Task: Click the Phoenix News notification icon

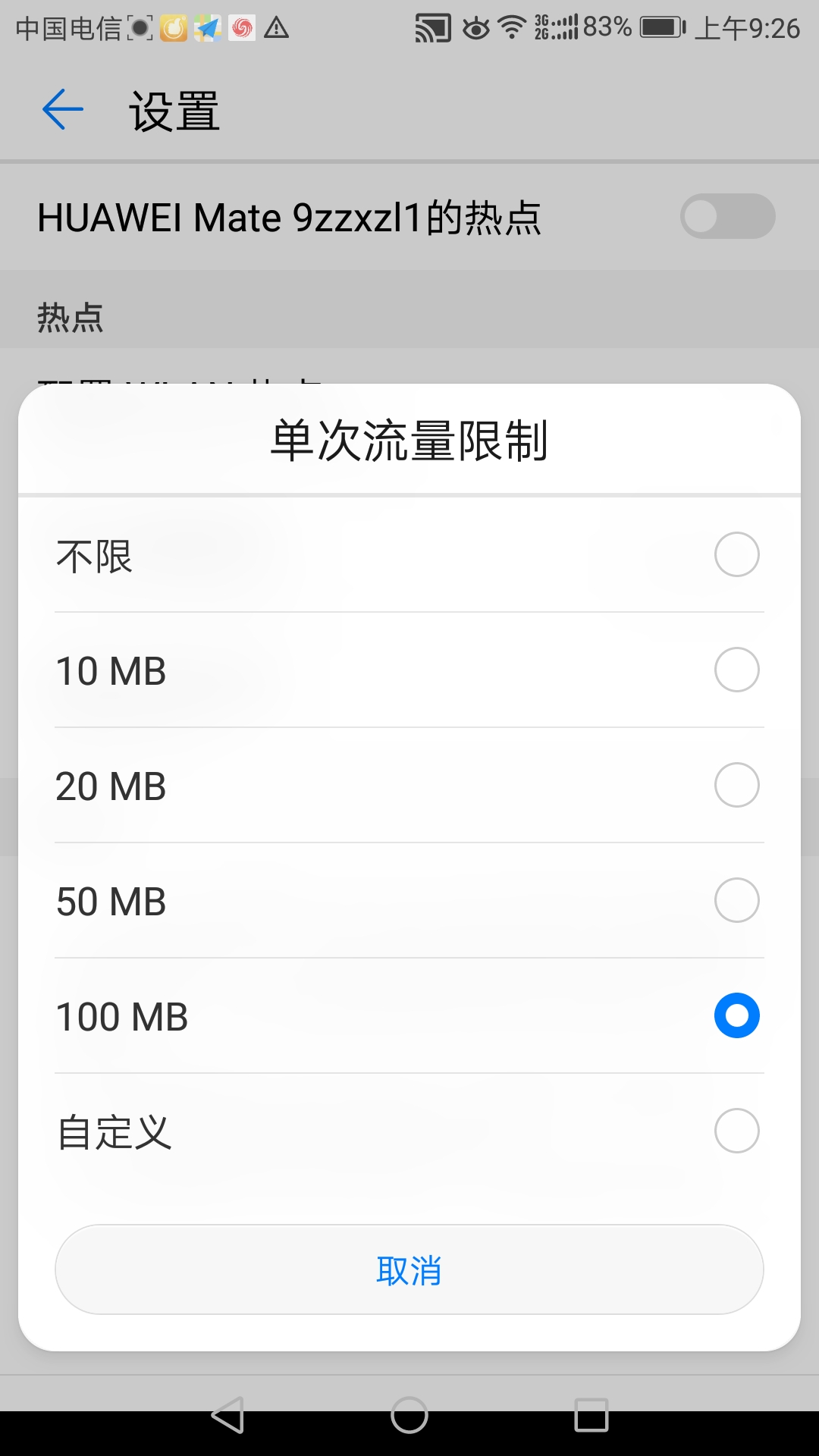Action: (241, 29)
